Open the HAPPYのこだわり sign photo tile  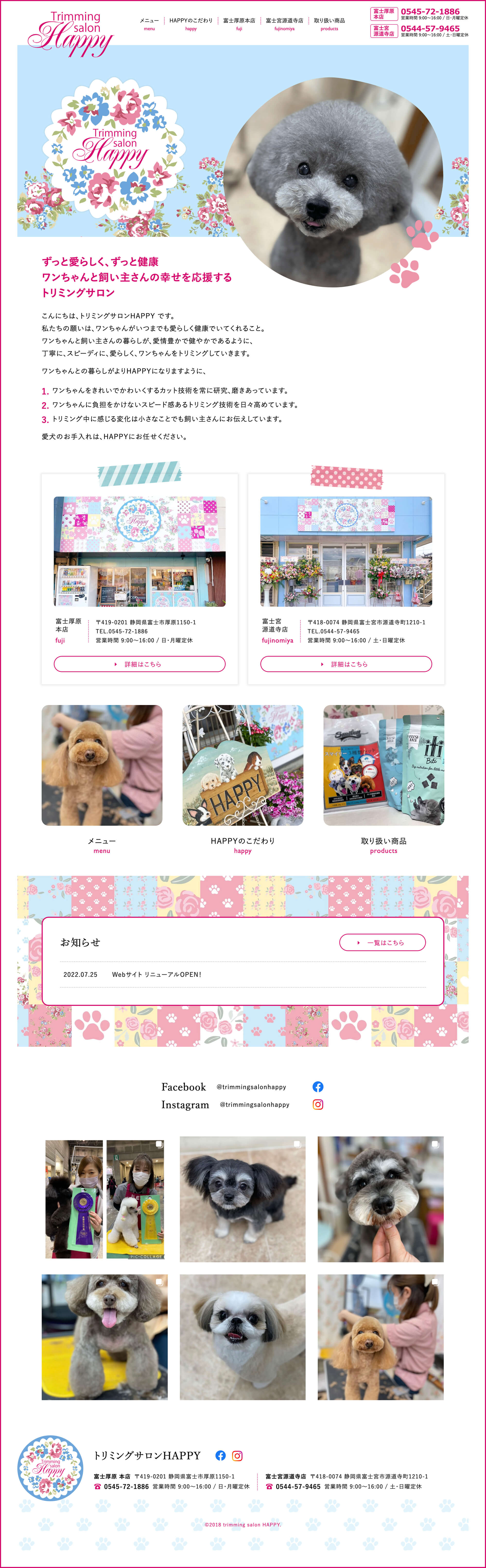pyautogui.click(x=242, y=765)
